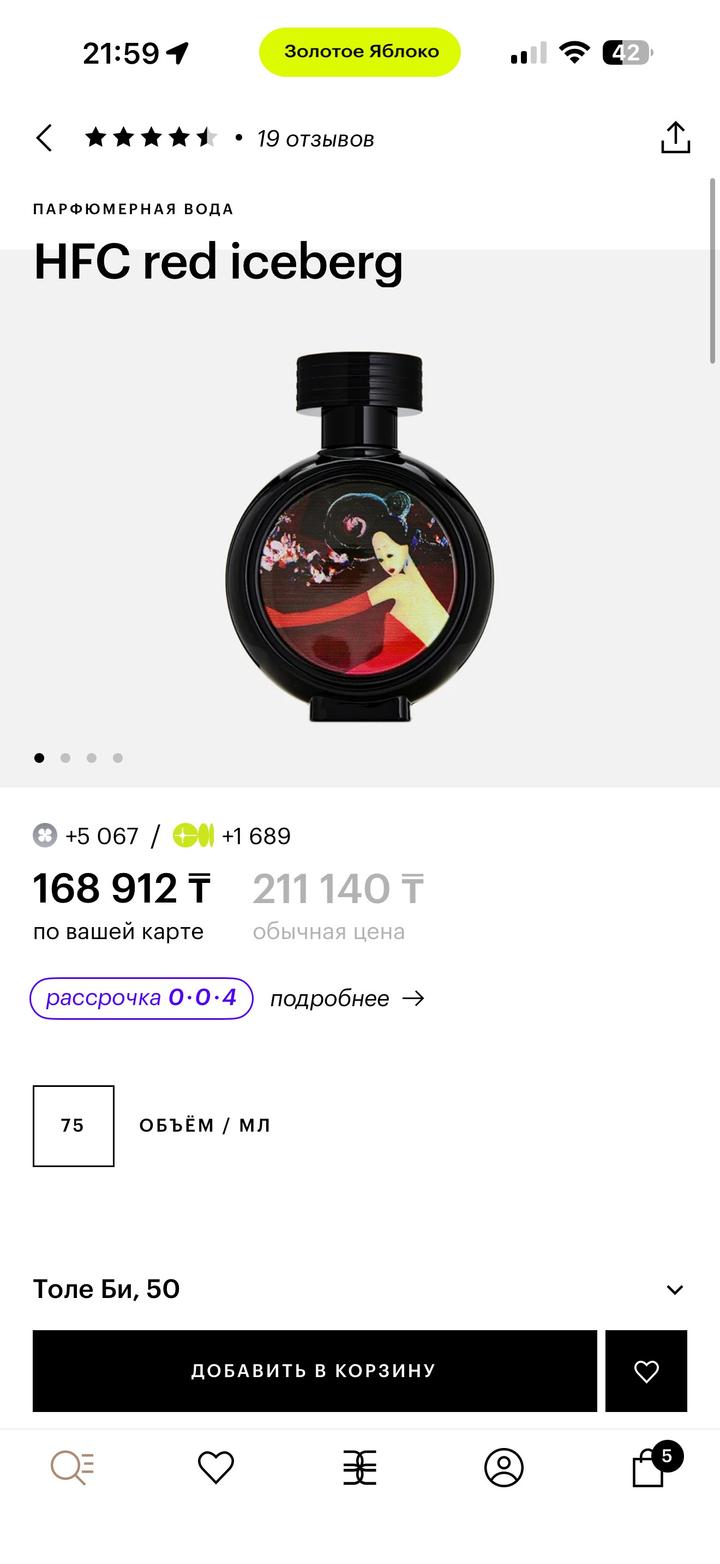Screen dimensions: 720x1564
Task: Add this perfume to favorites
Action: [646, 1371]
